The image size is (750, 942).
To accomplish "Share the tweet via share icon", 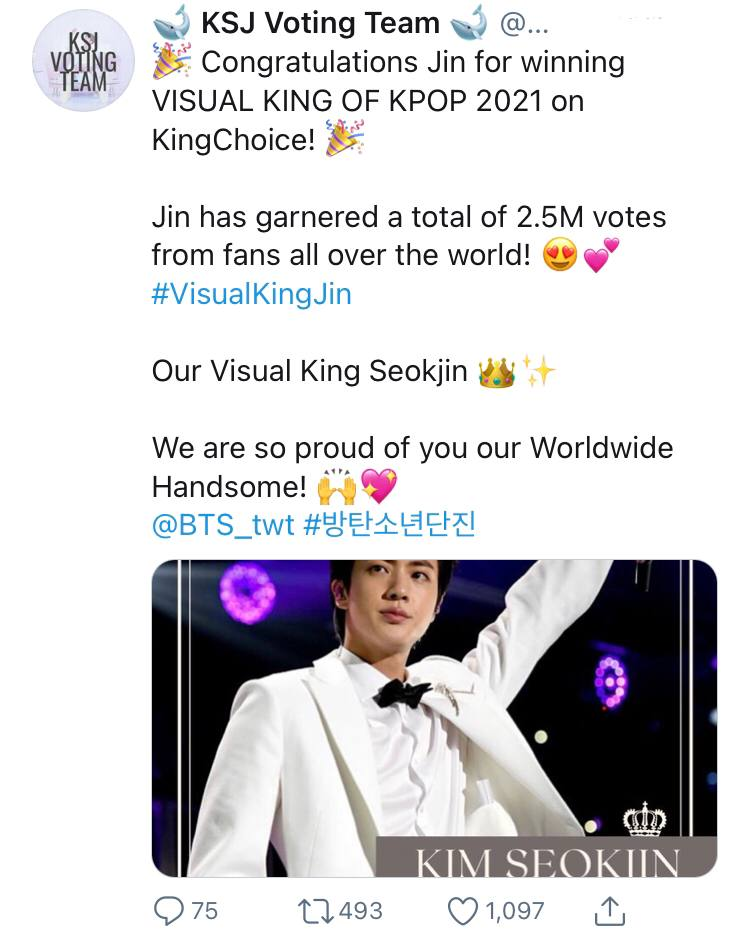I will point(609,911).
